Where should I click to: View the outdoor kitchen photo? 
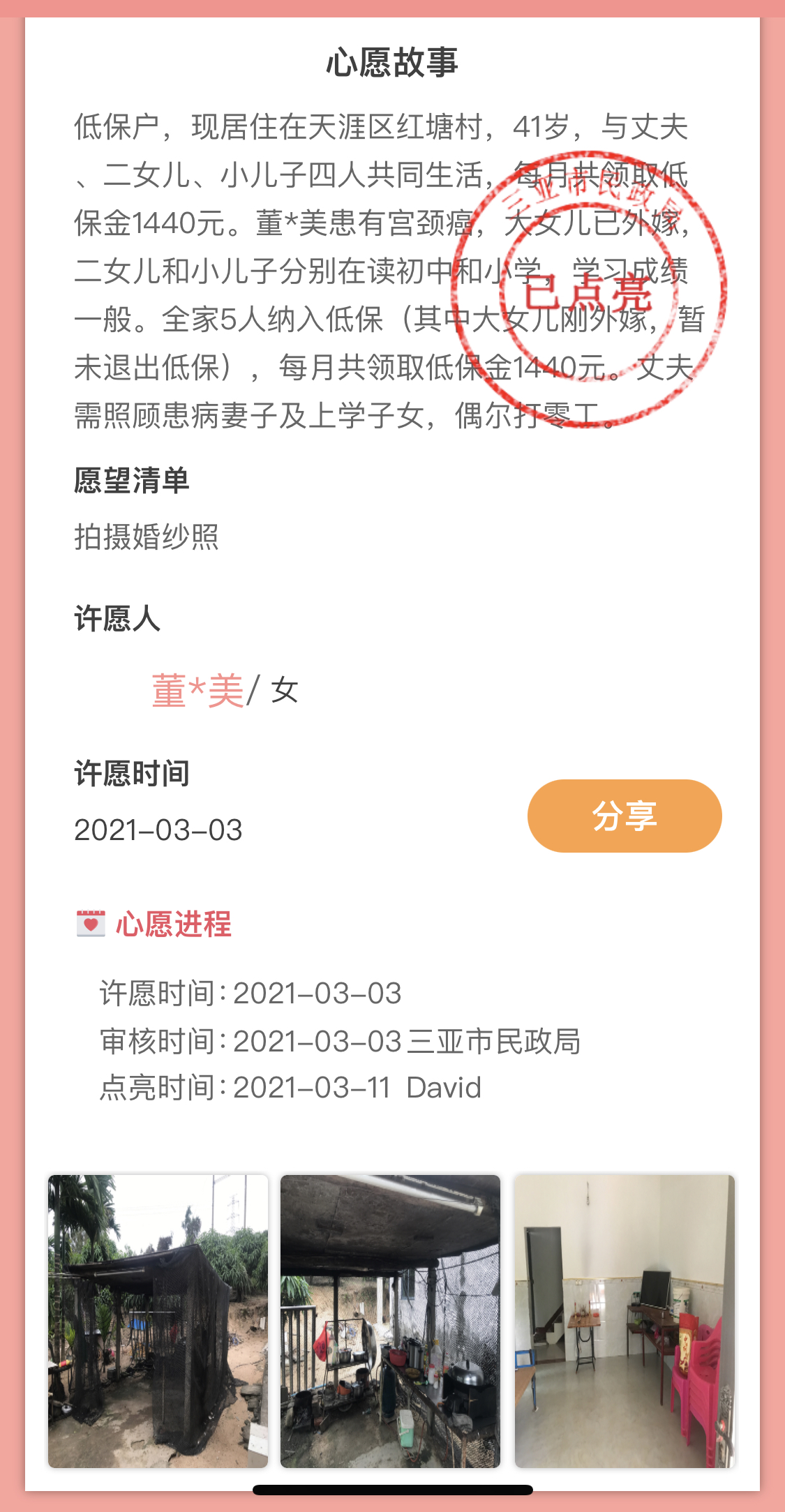390,1320
